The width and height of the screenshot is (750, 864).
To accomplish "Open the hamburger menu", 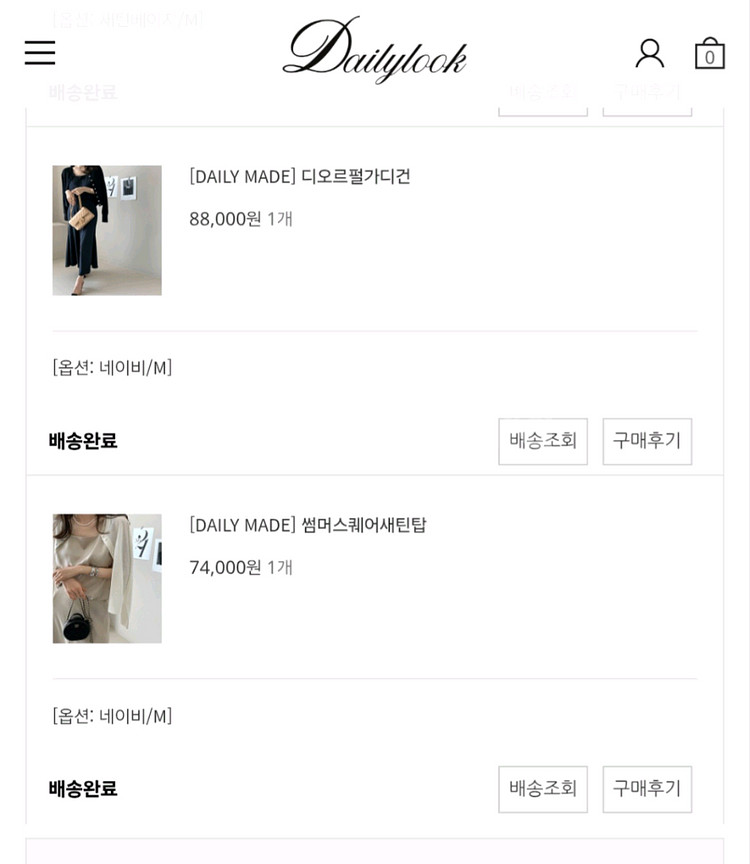I will (x=40, y=53).
